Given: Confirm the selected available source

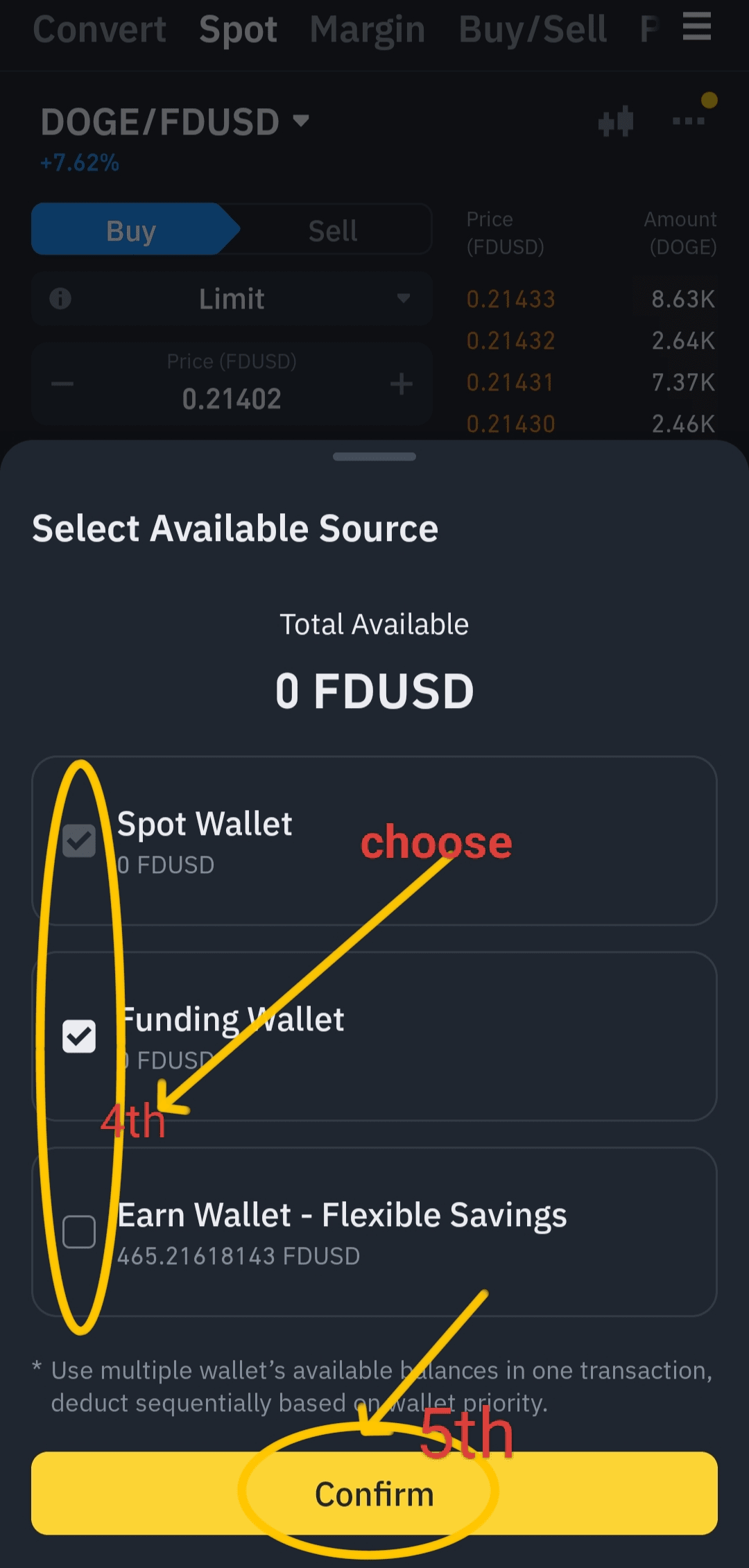Looking at the screenshot, I should click(x=374, y=1493).
